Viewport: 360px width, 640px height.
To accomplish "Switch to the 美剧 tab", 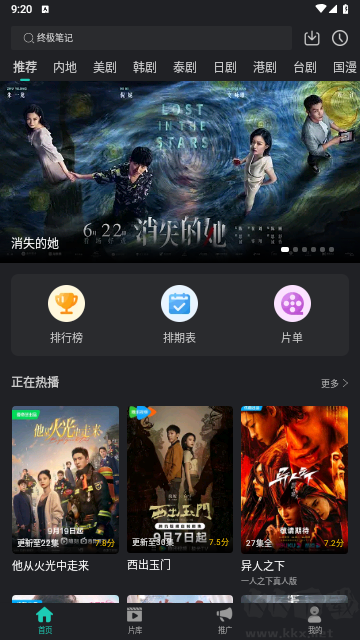I will click(x=105, y=67).
